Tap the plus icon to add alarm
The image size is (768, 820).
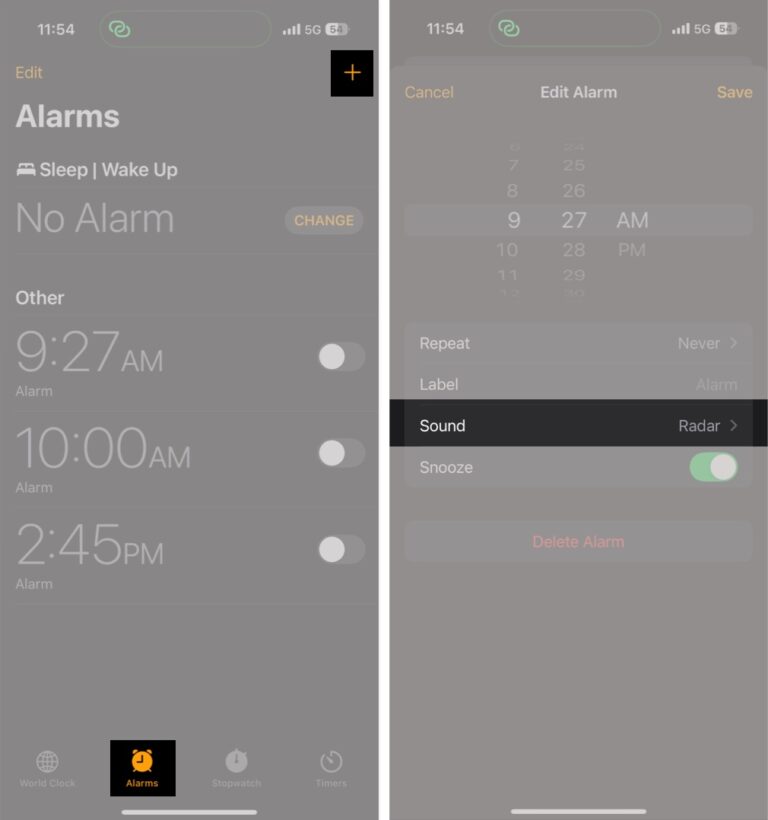[352, 73]
